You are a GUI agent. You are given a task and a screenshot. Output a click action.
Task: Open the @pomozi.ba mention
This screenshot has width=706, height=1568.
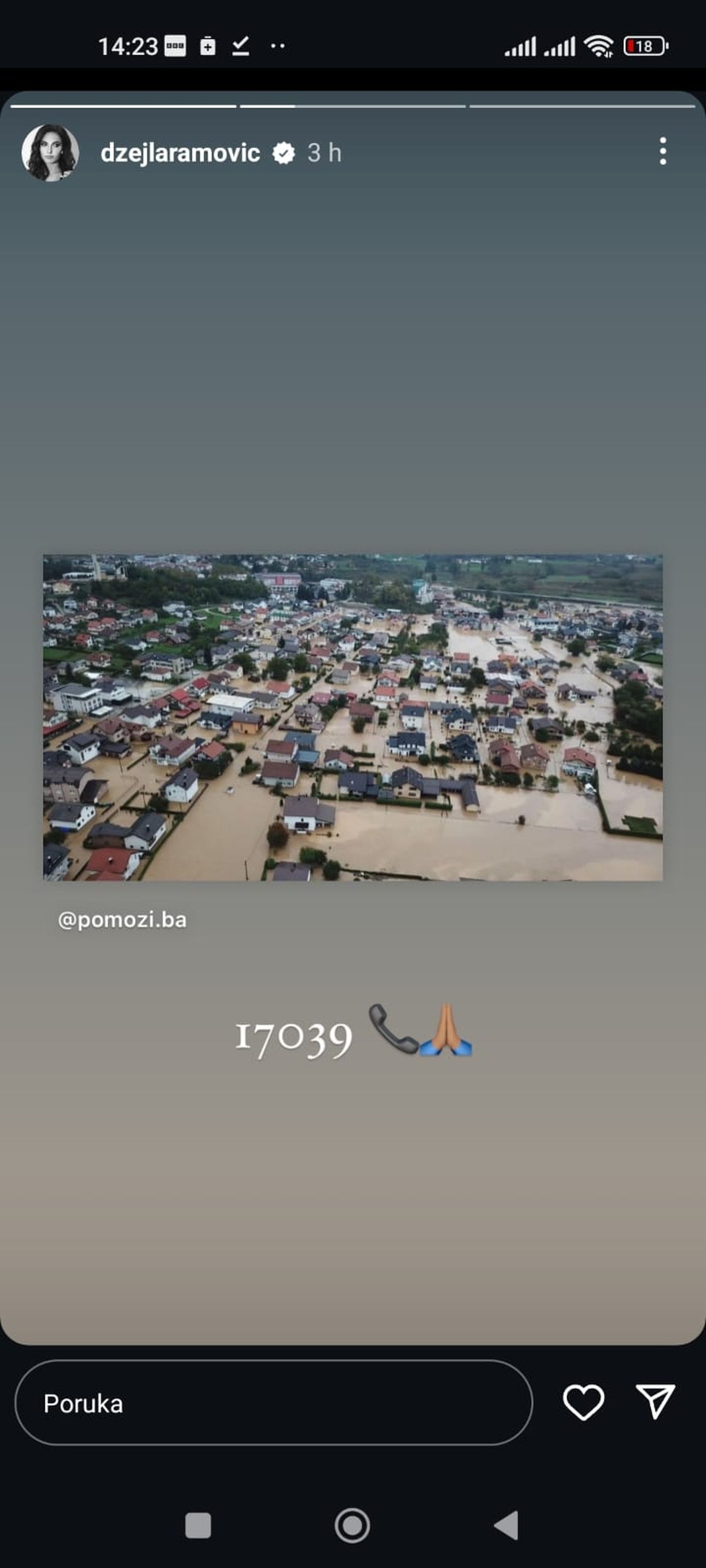coord(122,919)
